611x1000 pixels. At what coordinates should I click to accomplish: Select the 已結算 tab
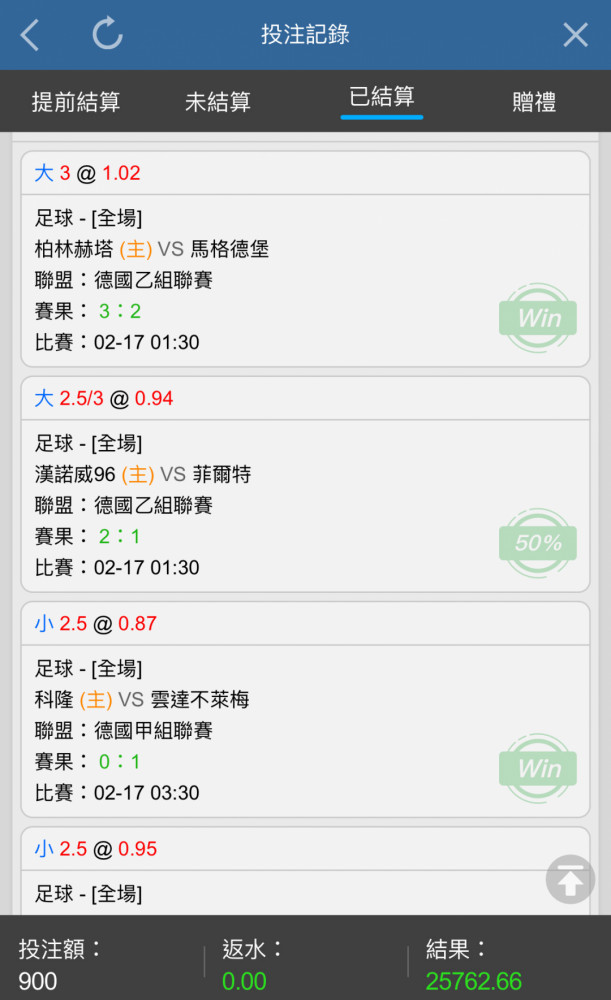[x=381, y=97]
